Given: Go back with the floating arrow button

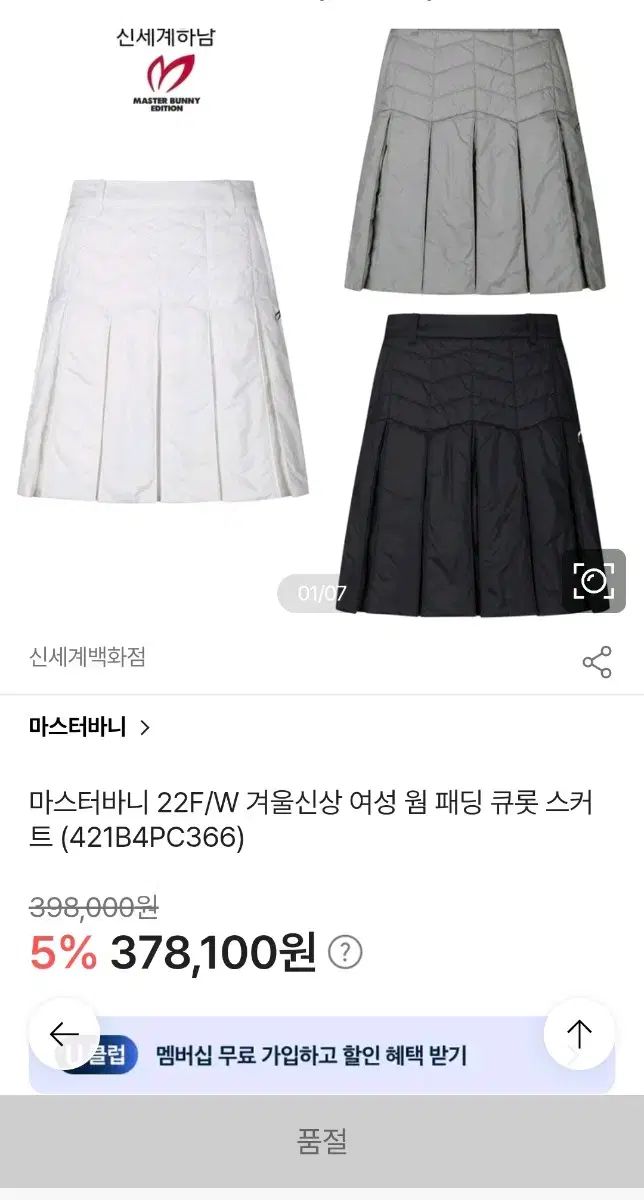Looking at the screenshot, I should pyautogui.click(x=64, y=1034).
